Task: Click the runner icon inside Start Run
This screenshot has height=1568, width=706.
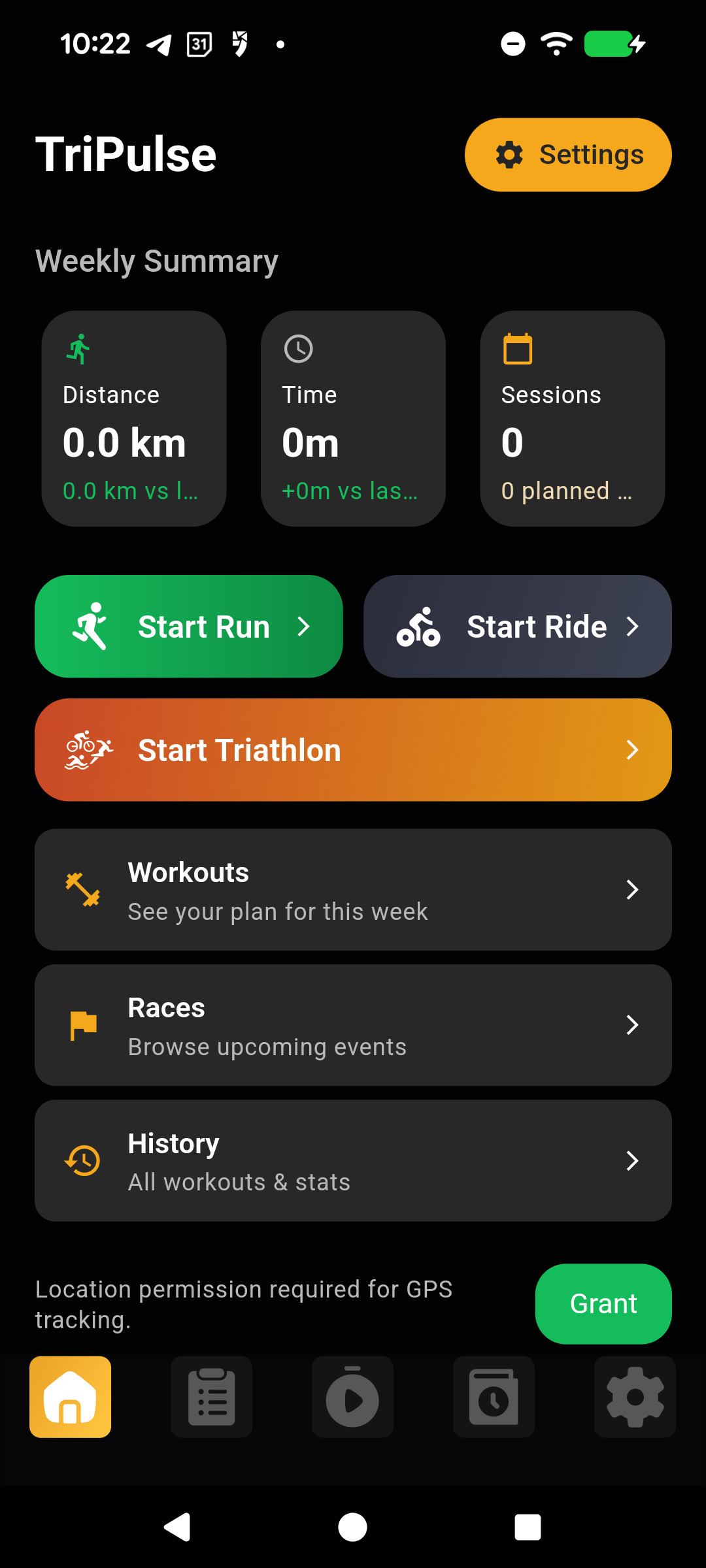Action: click(x=95, y=626)
